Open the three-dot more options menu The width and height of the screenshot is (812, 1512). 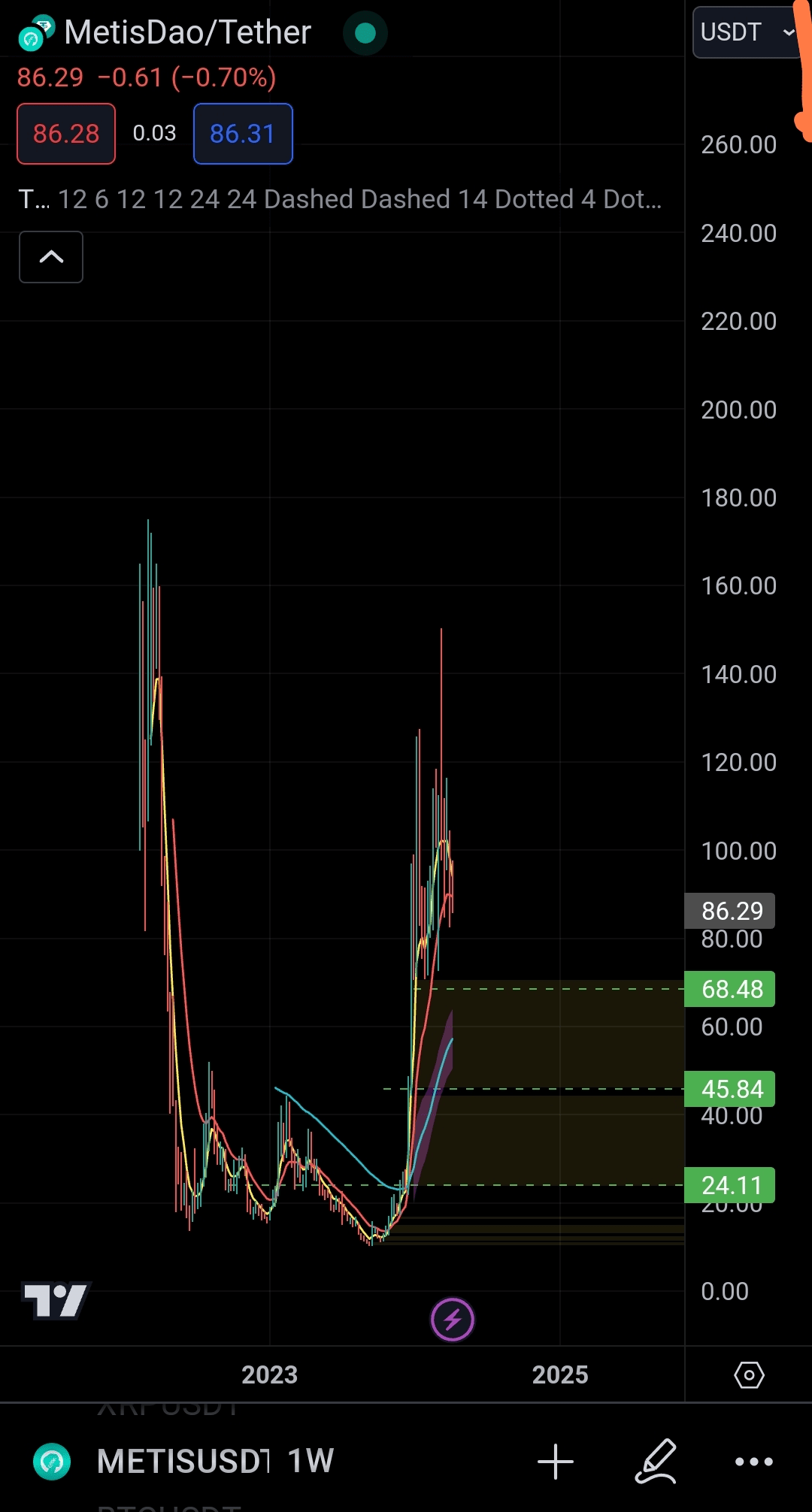(754, 1462)
